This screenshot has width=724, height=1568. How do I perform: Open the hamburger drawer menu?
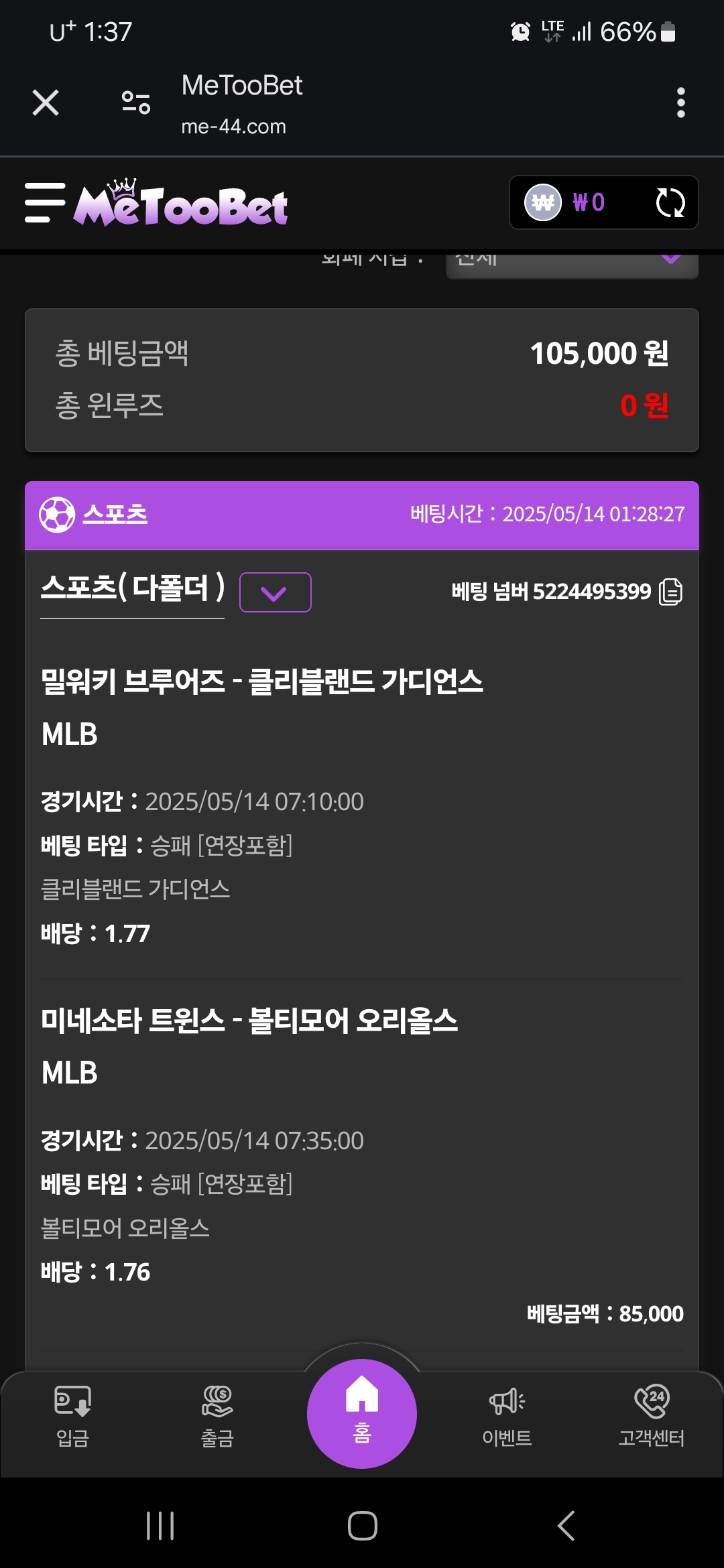pyautogui.click(x=45, y=202)
